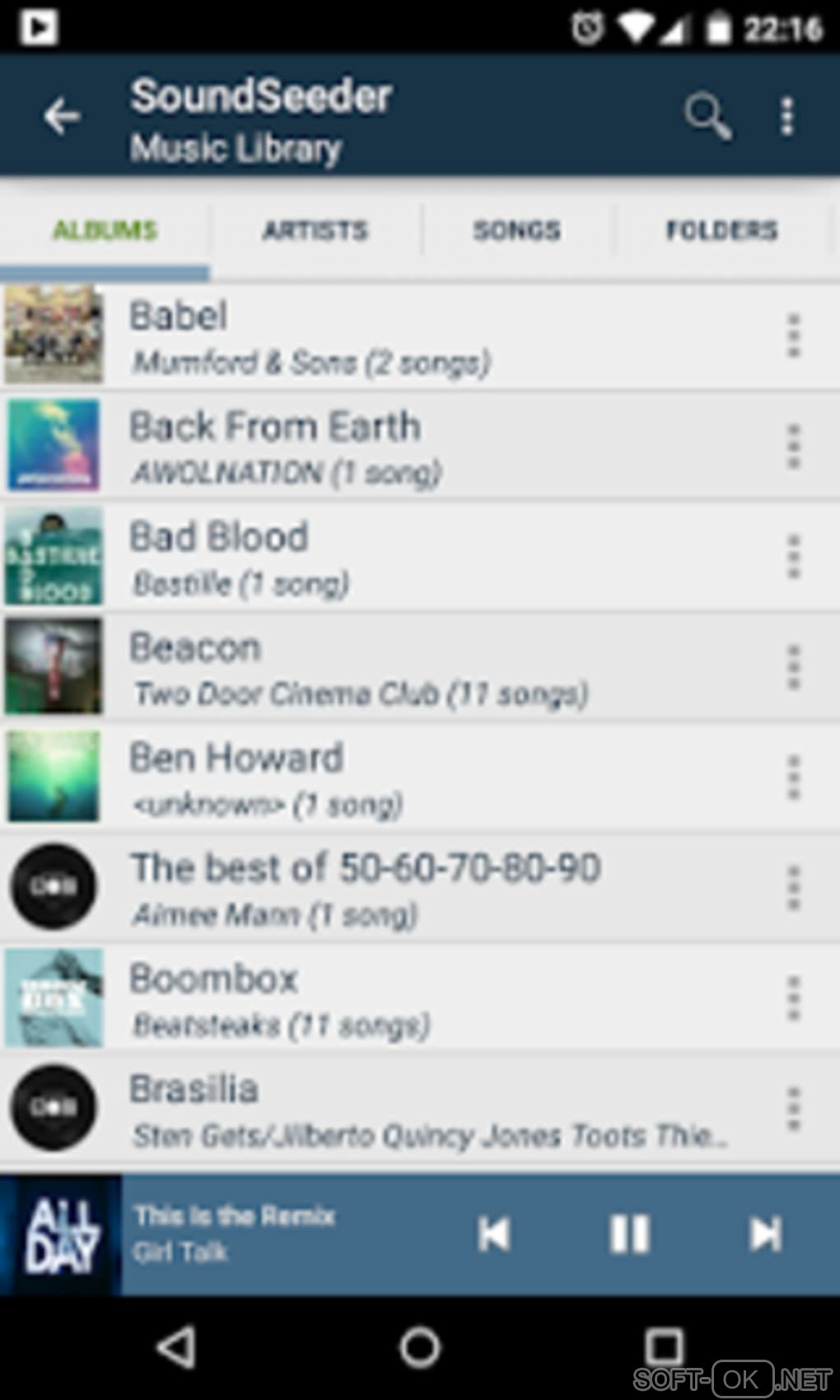Image resolution: width=840 pixels, height=1400 pixels.
Task: Switch to the Artists tab
Action: [315, 230]
